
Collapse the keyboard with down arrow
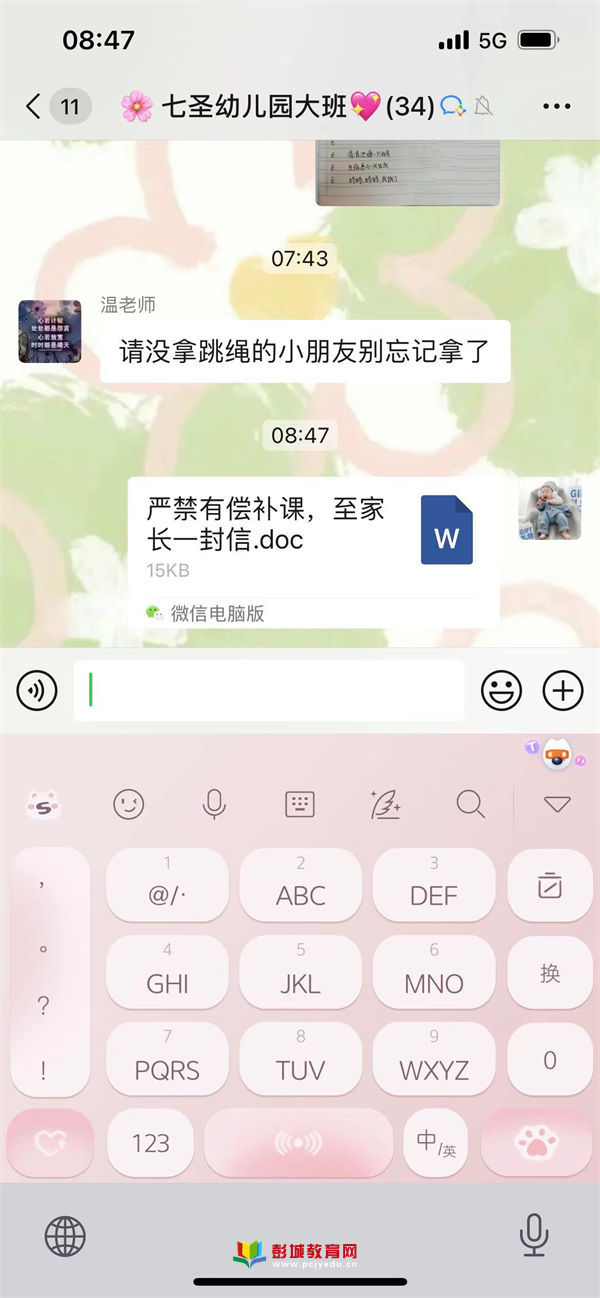556,803
